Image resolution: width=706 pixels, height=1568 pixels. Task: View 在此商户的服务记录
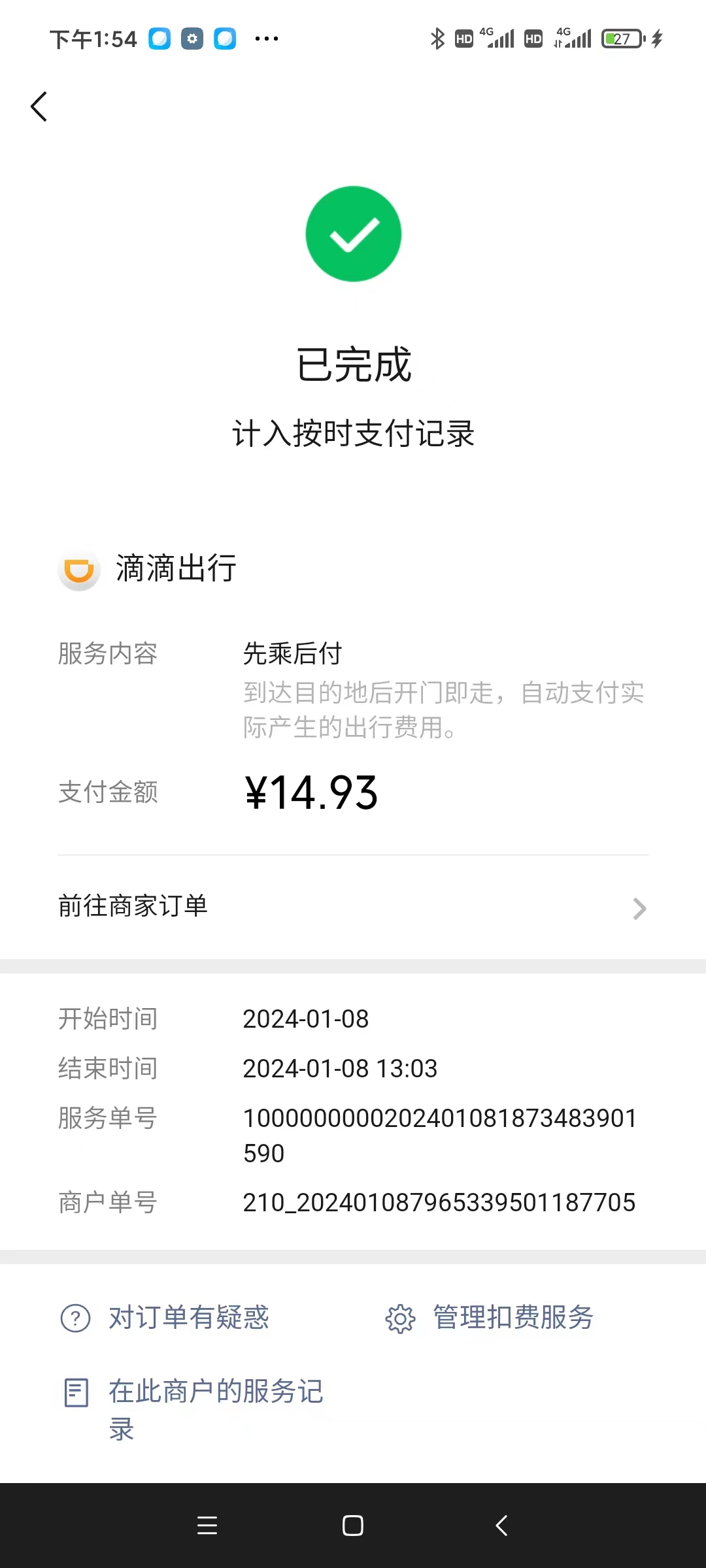click(192, 1410)
